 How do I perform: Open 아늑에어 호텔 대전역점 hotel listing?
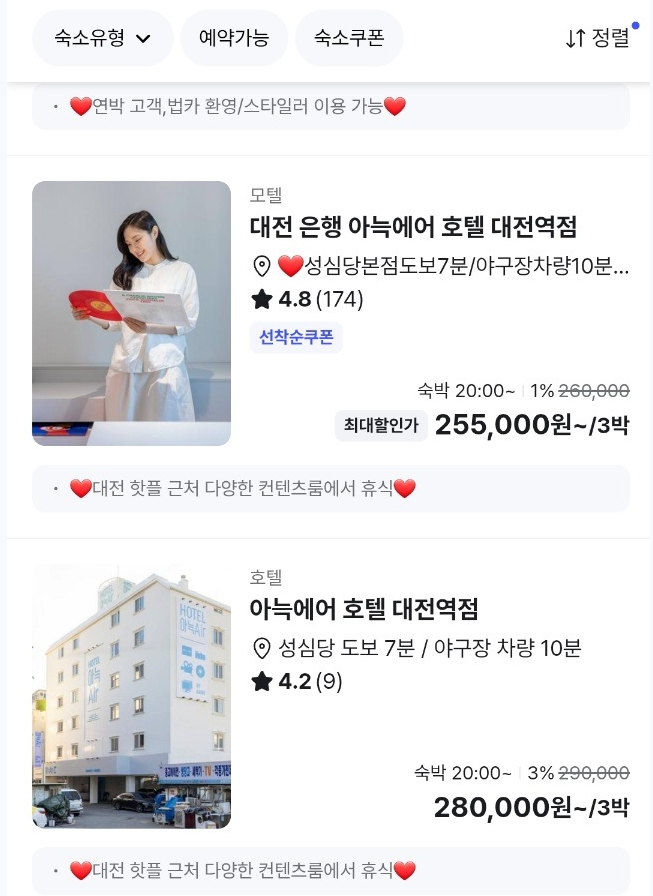point(364,608)
